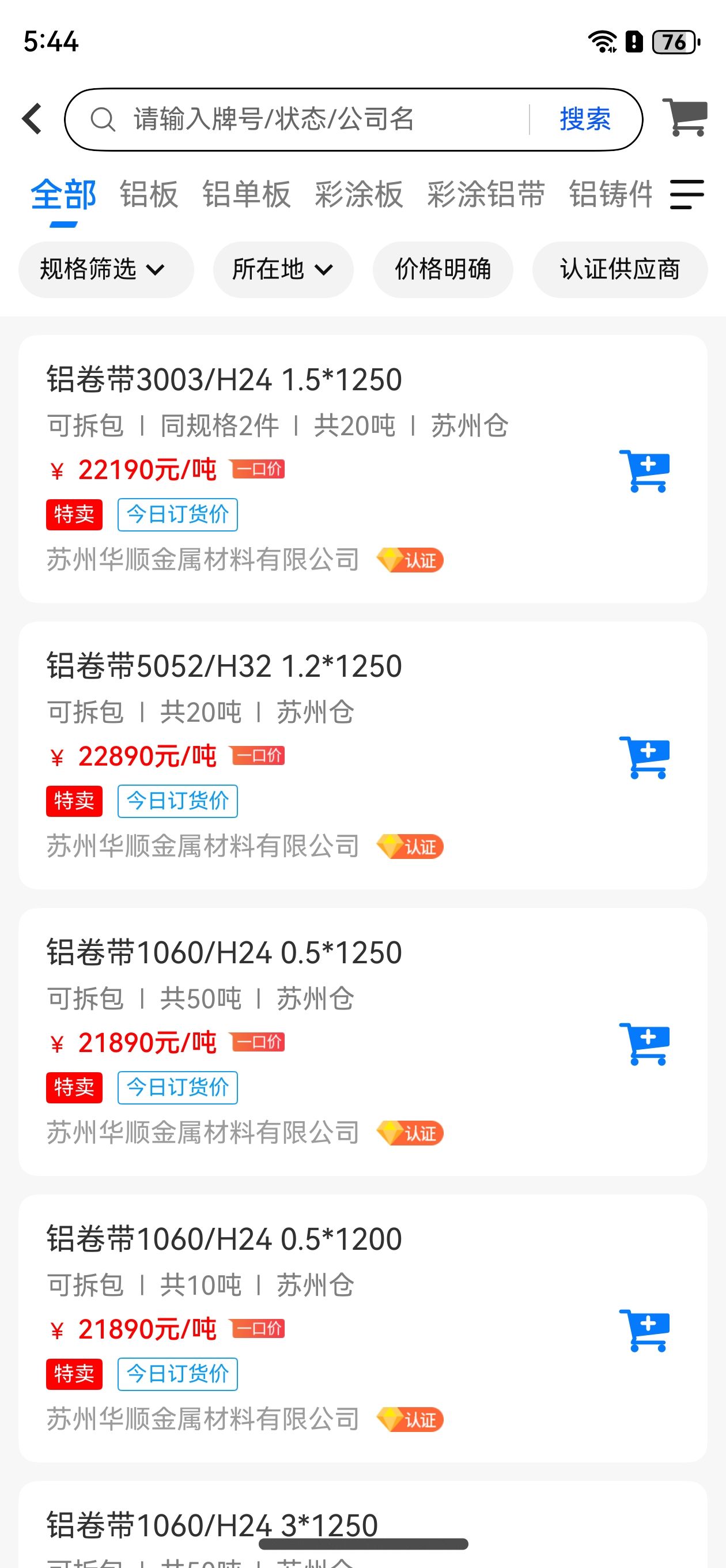Viewport: 726px width, 1568px height.
Task: Open the category list menu icon
Action: coord(686,194)
